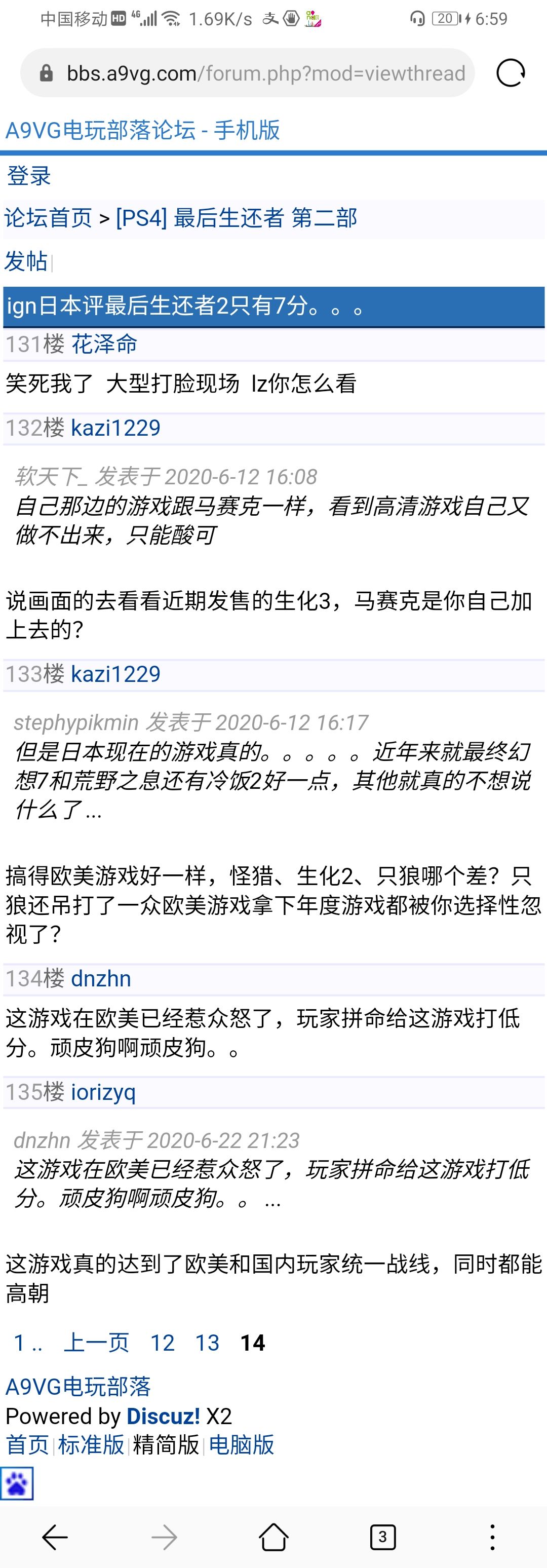View the profile of 花泽命
This screenshot has width=547, height=1568.
pos(104,345)
